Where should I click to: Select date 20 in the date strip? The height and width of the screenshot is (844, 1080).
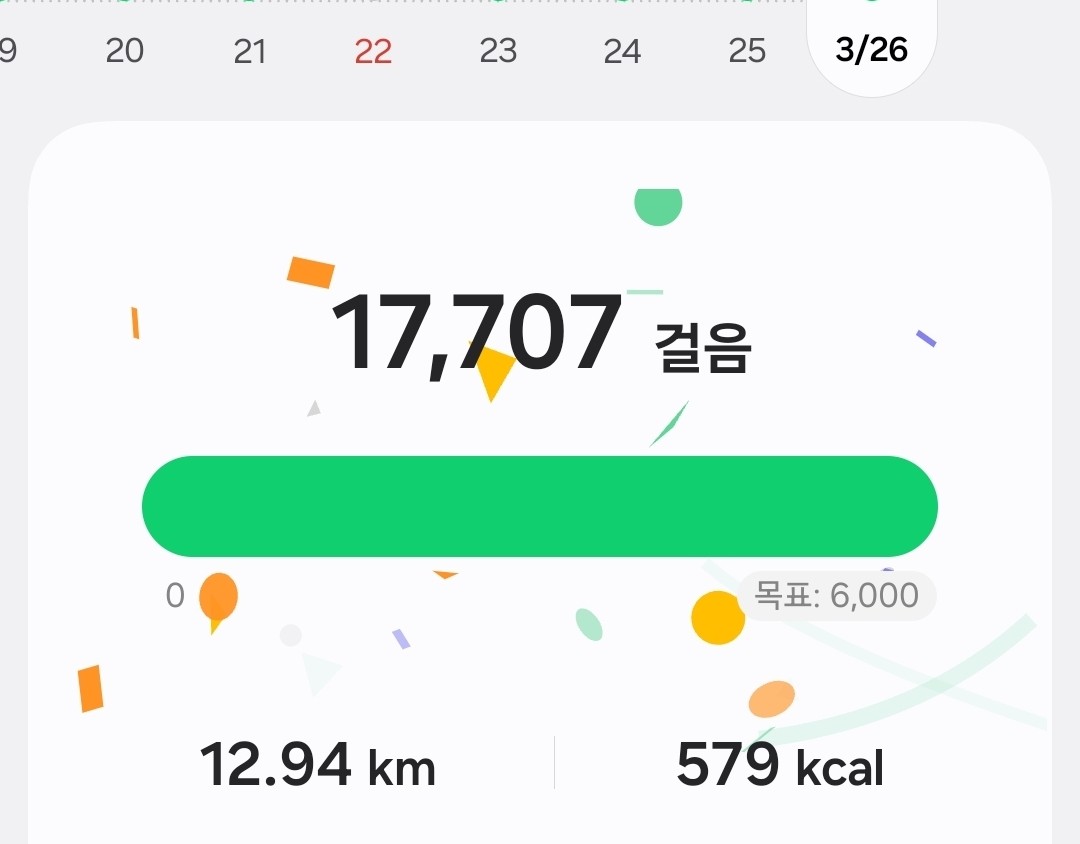(x=125, y=50)
